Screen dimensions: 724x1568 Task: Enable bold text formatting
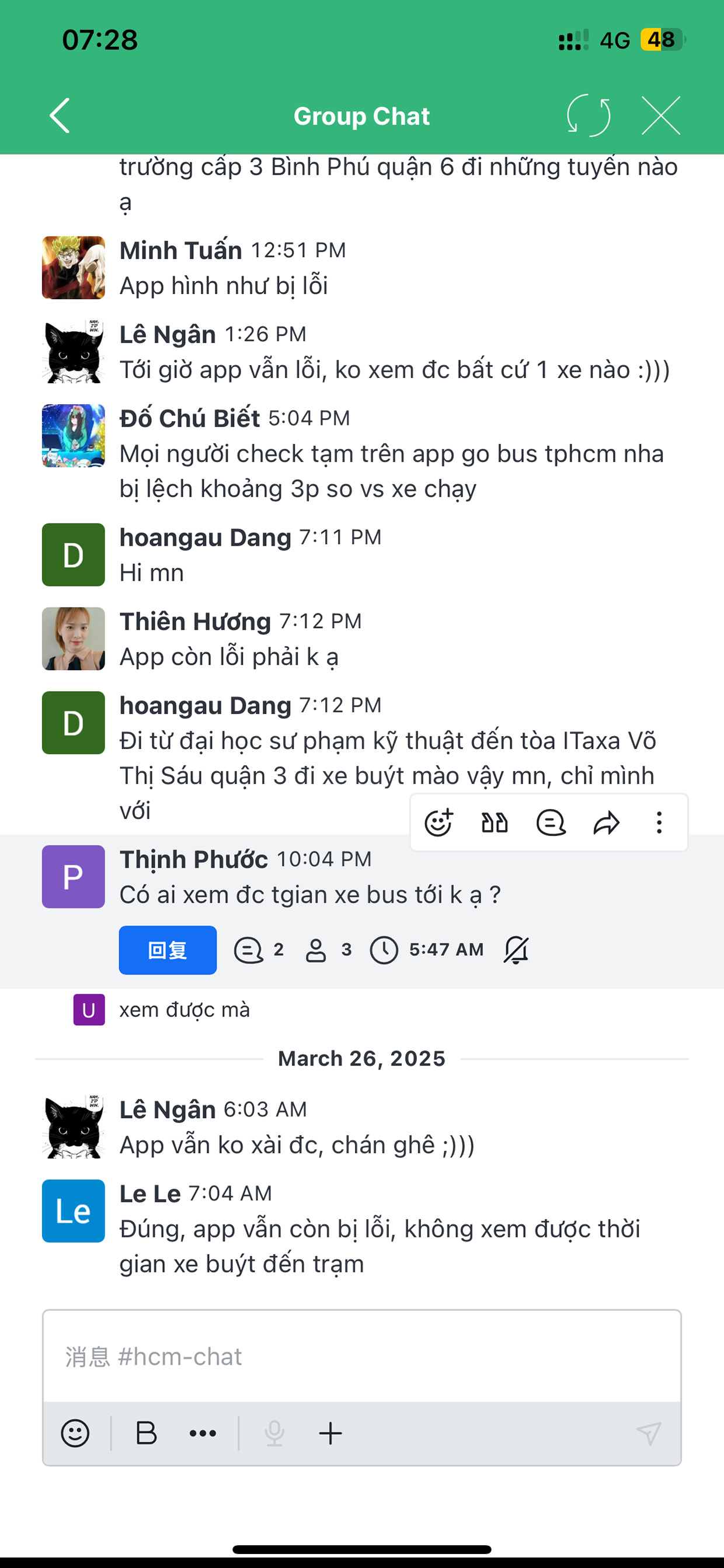(146, 1434)
